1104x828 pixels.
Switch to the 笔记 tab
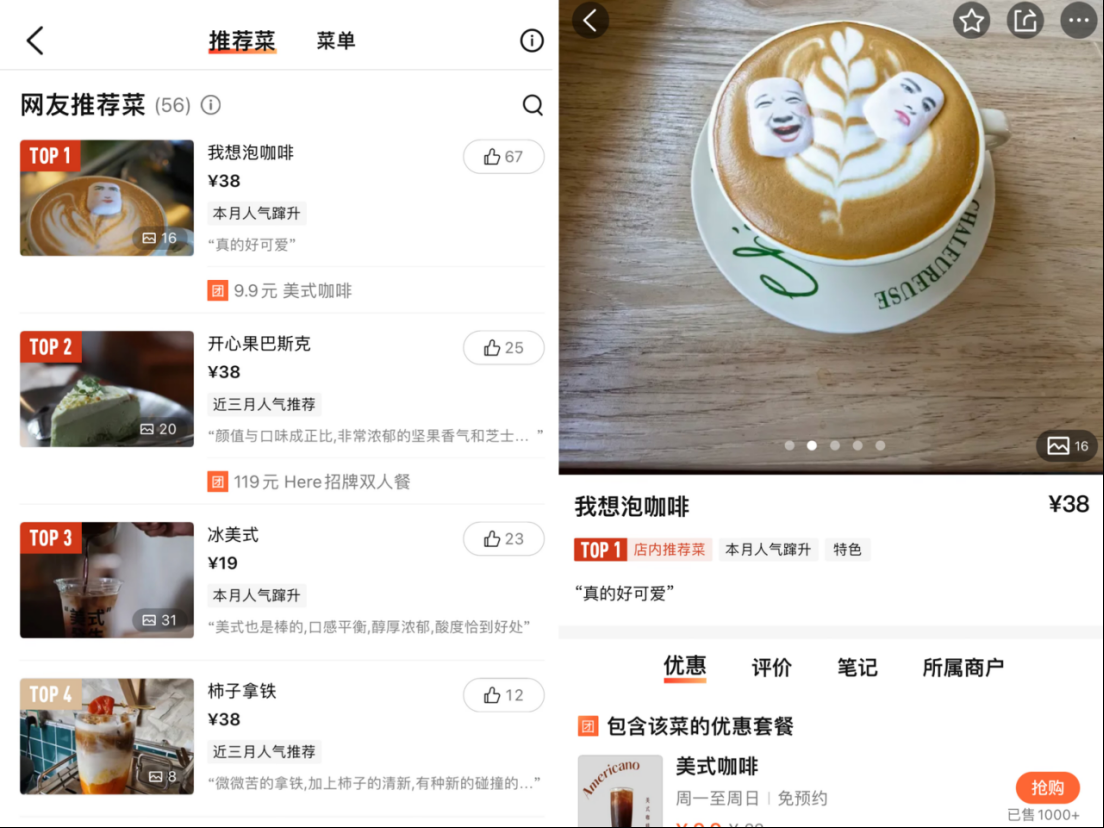[857, 667]
